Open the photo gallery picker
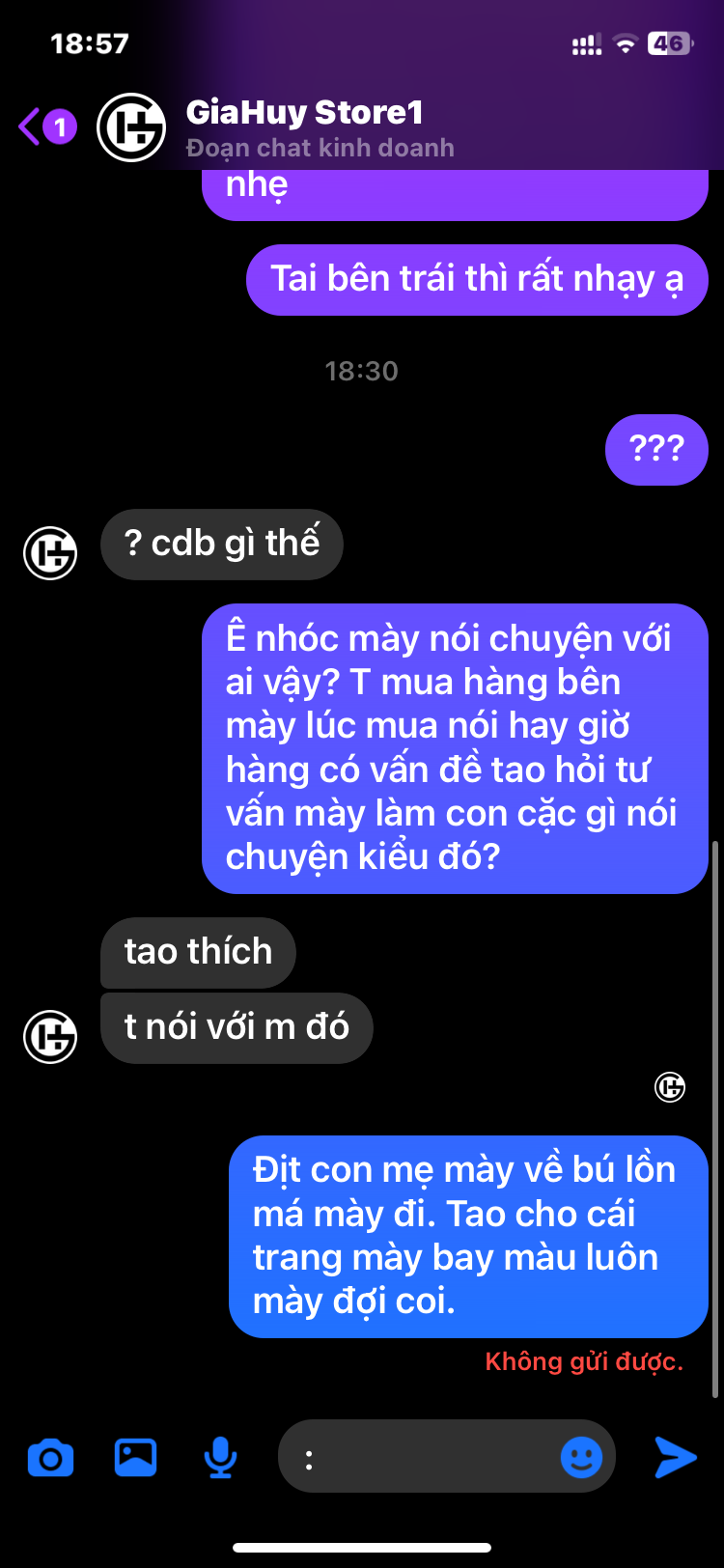This screenshot has width=724, height=1568. 136,1457
